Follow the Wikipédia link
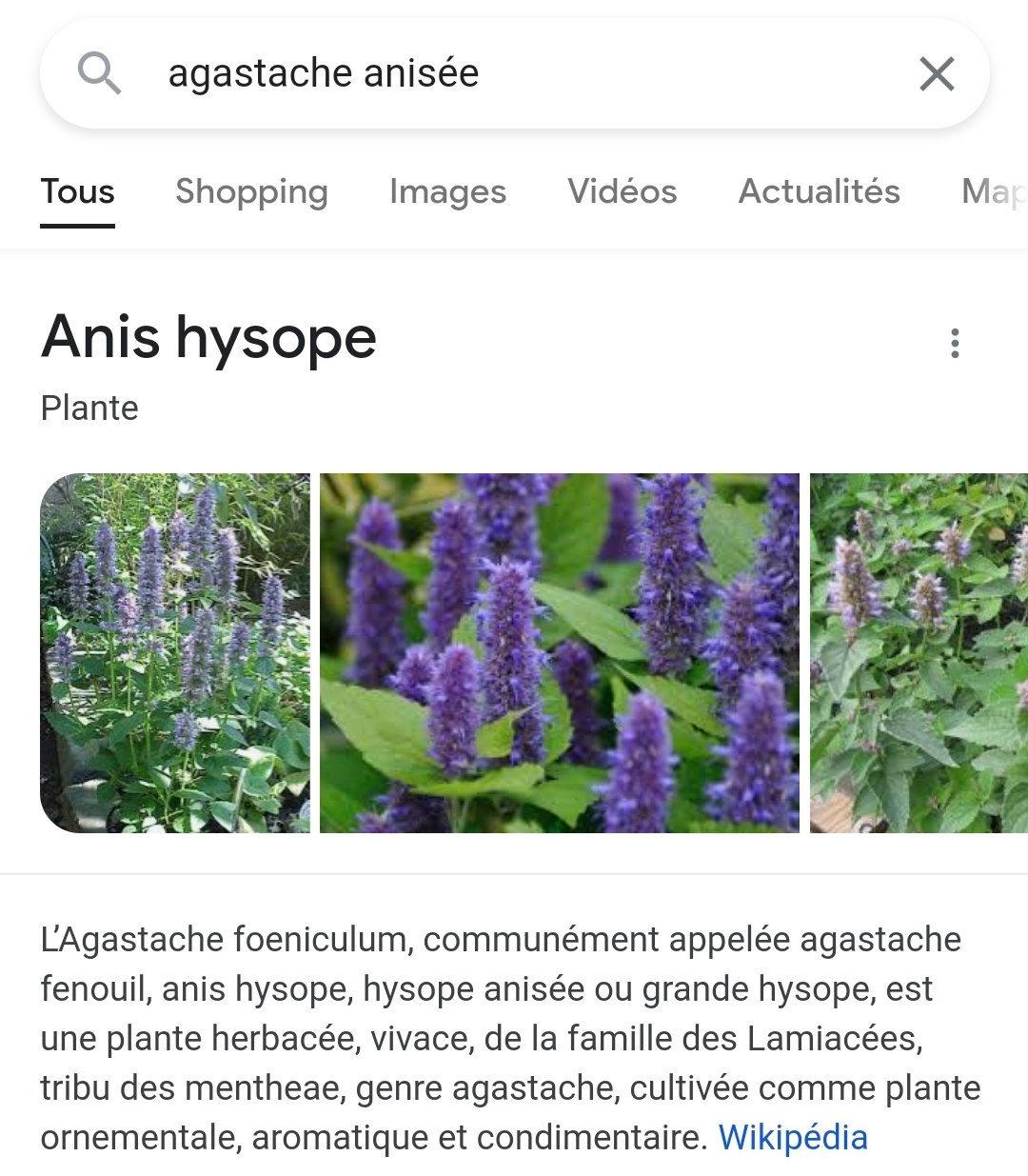Screen dimensions: 1028x1176 click(x=793, y=1137)
